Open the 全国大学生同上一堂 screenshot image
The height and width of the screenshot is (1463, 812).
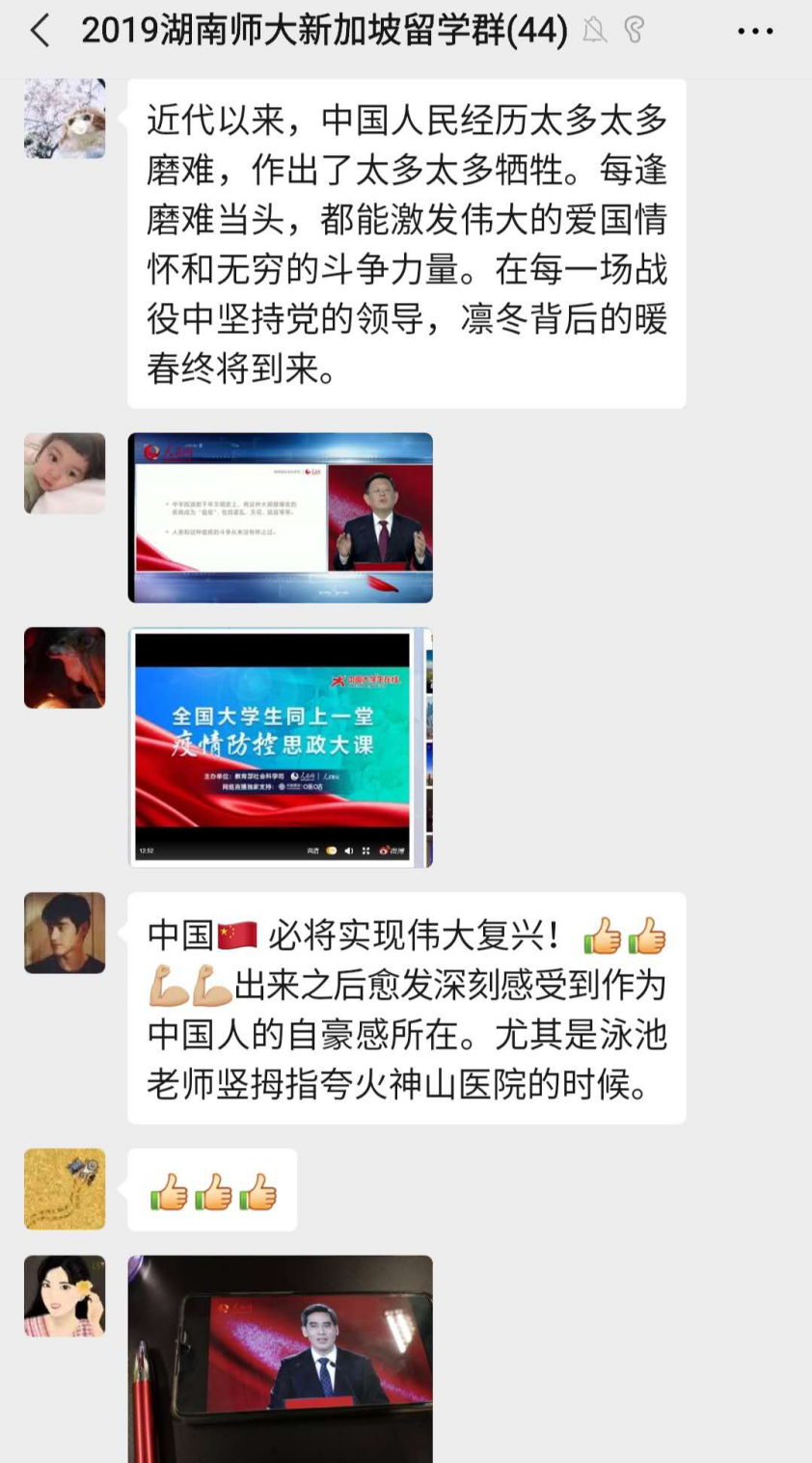click(280, 747)
